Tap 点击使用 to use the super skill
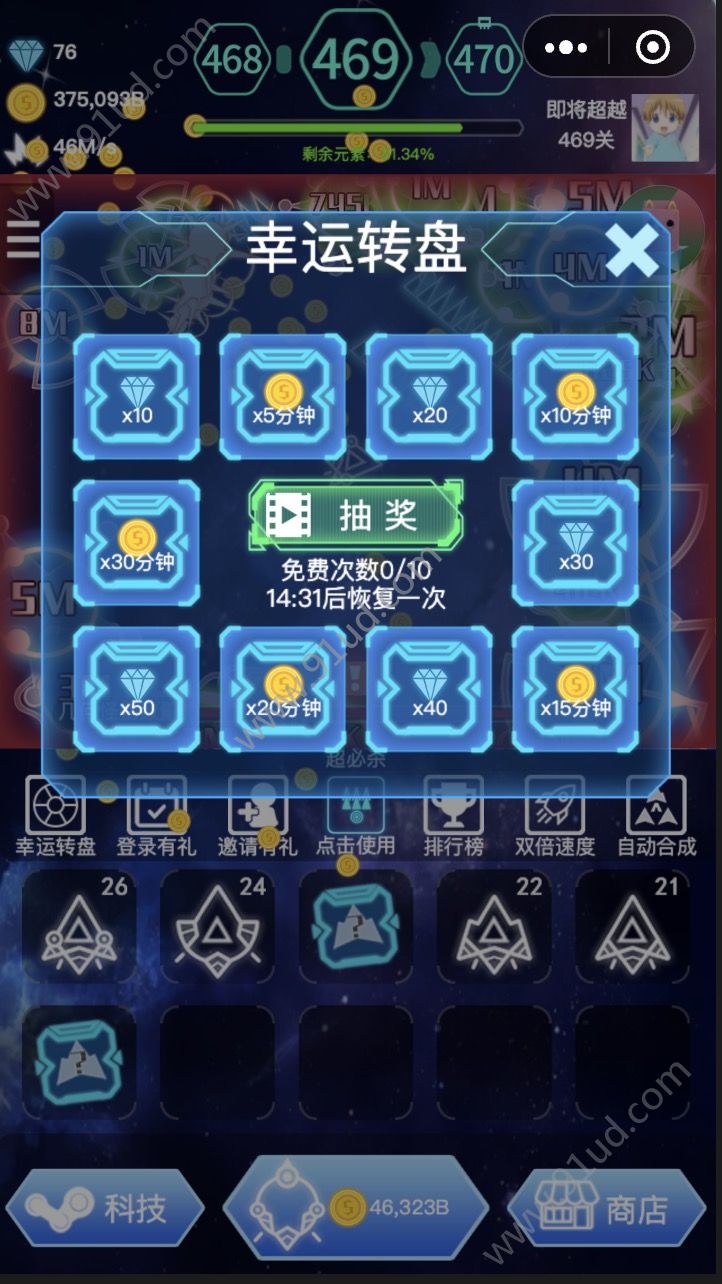Image resolution: width=722 pixels, height=1284 pixels. (x=356, y=817)
